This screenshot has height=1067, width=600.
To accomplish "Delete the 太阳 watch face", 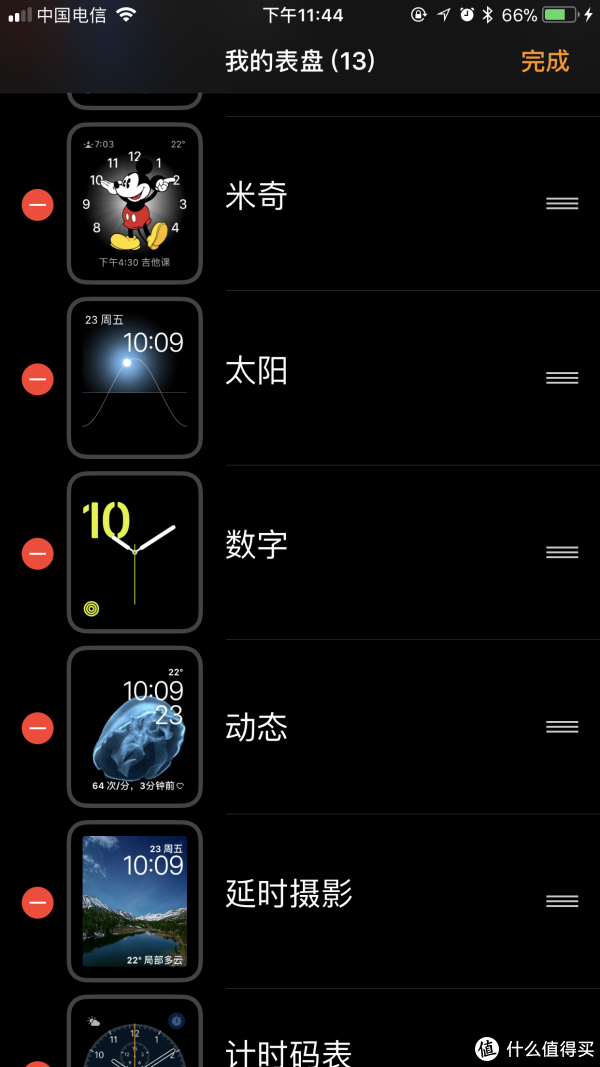I will pos(38,379).
